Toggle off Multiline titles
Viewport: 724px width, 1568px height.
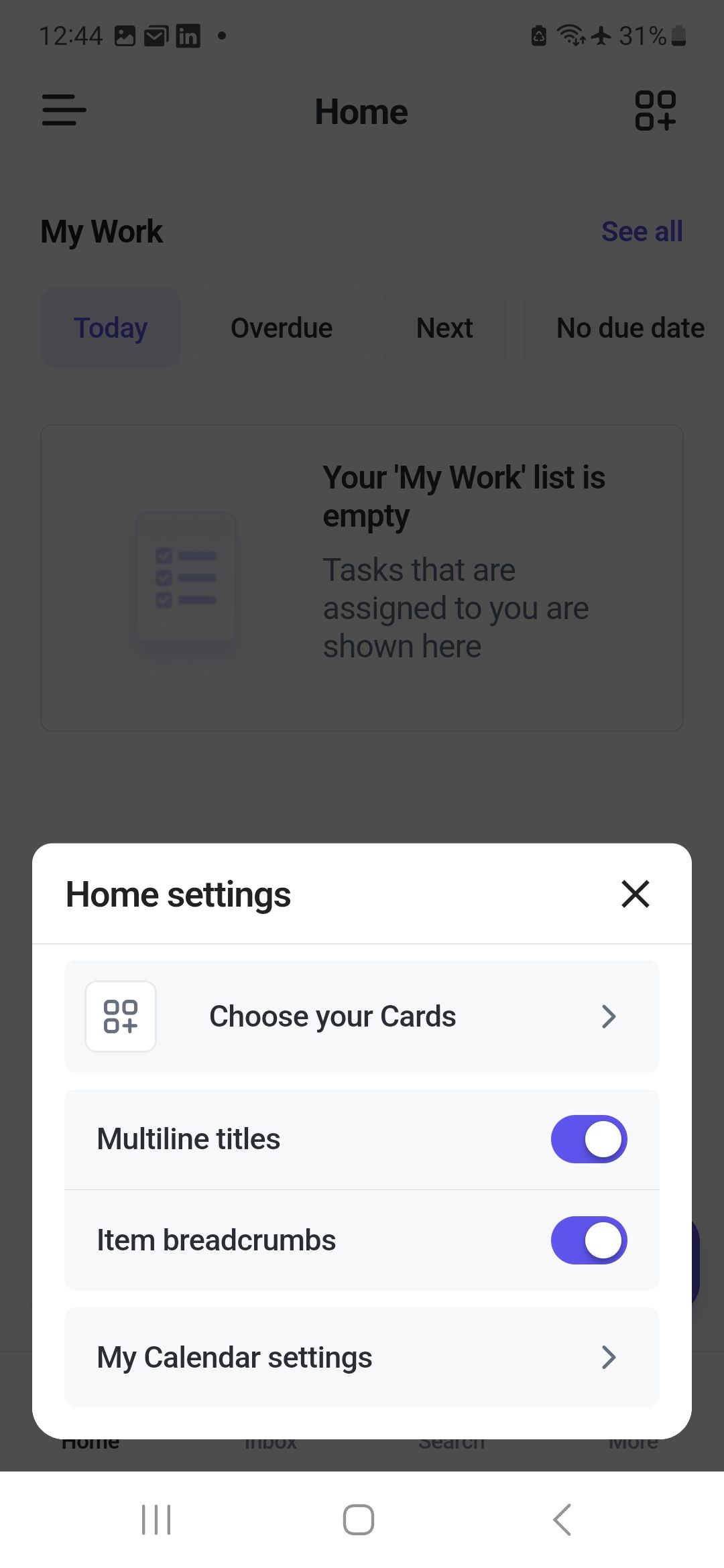click(589, 1139)
